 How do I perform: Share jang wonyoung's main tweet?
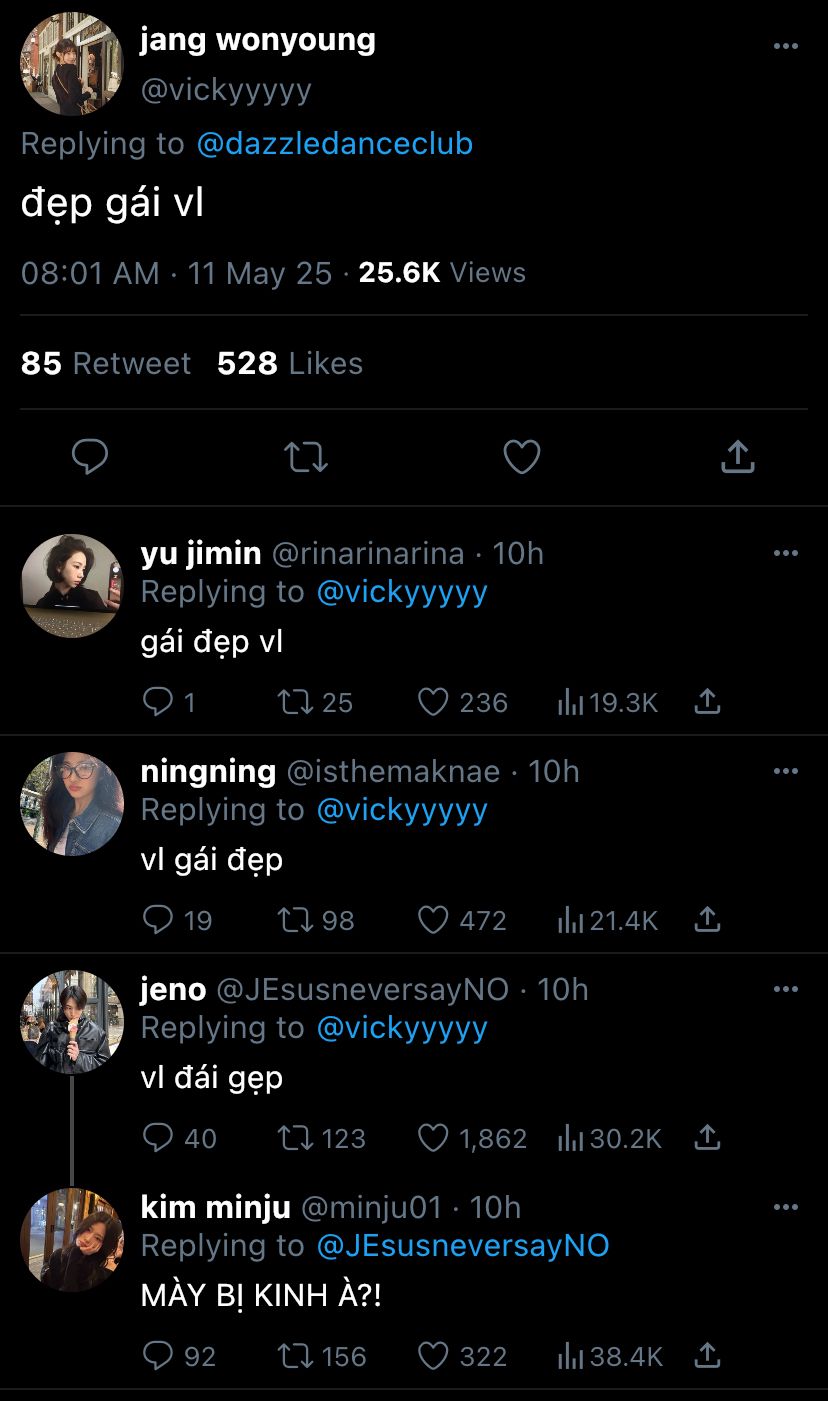pos(737,458)
